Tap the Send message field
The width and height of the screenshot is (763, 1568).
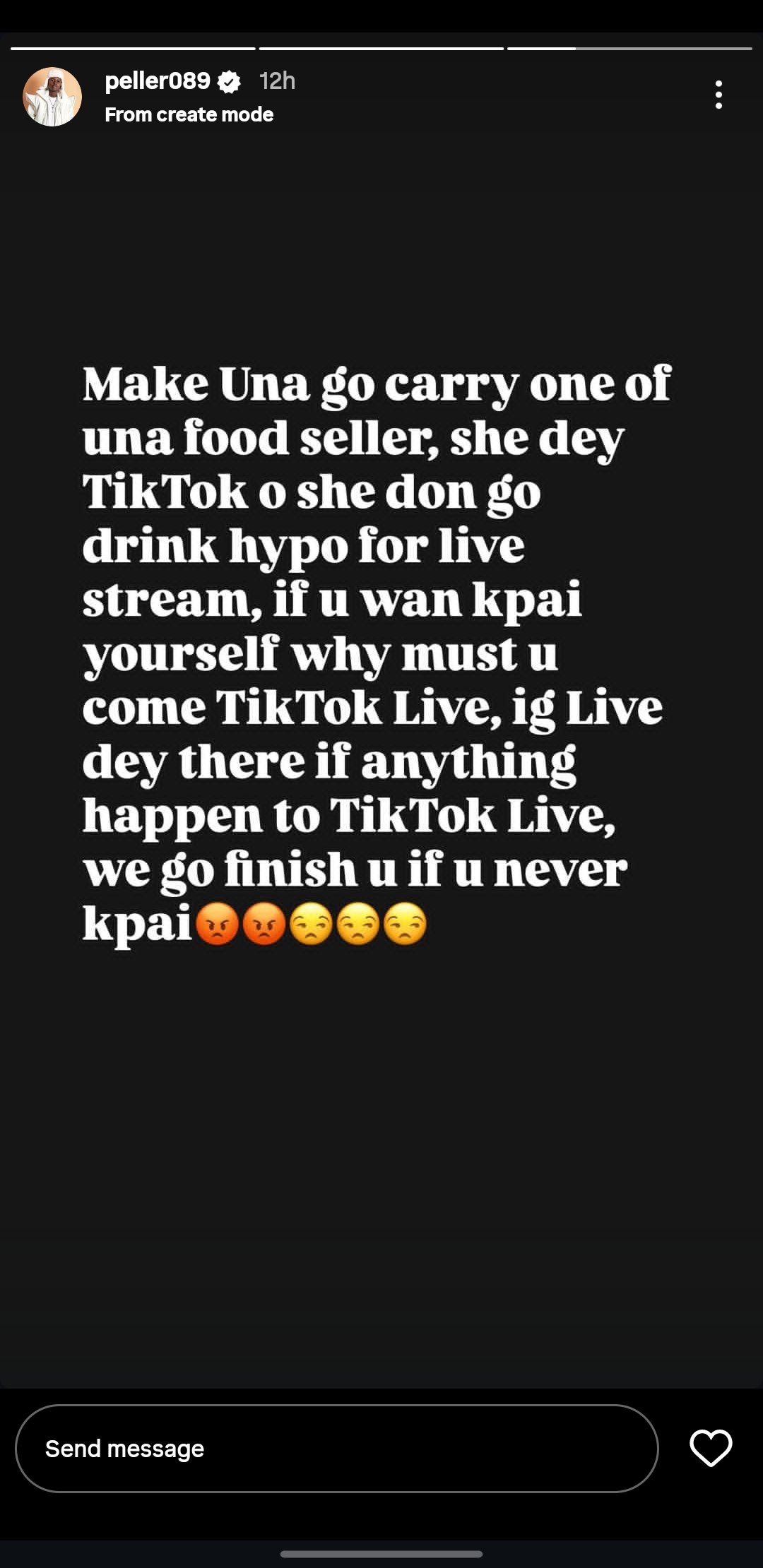point(336,1449)
